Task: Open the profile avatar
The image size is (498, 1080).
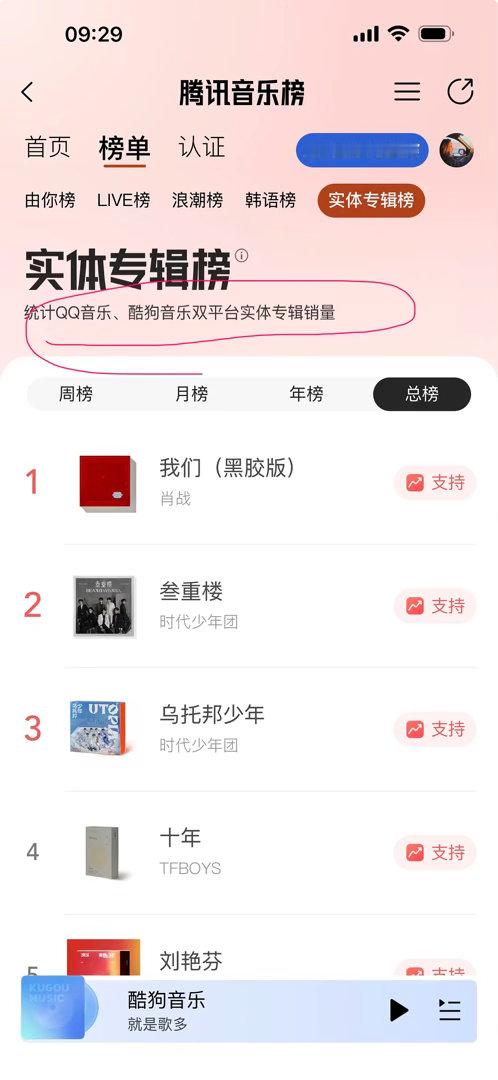Action: (x=457, y=150)
